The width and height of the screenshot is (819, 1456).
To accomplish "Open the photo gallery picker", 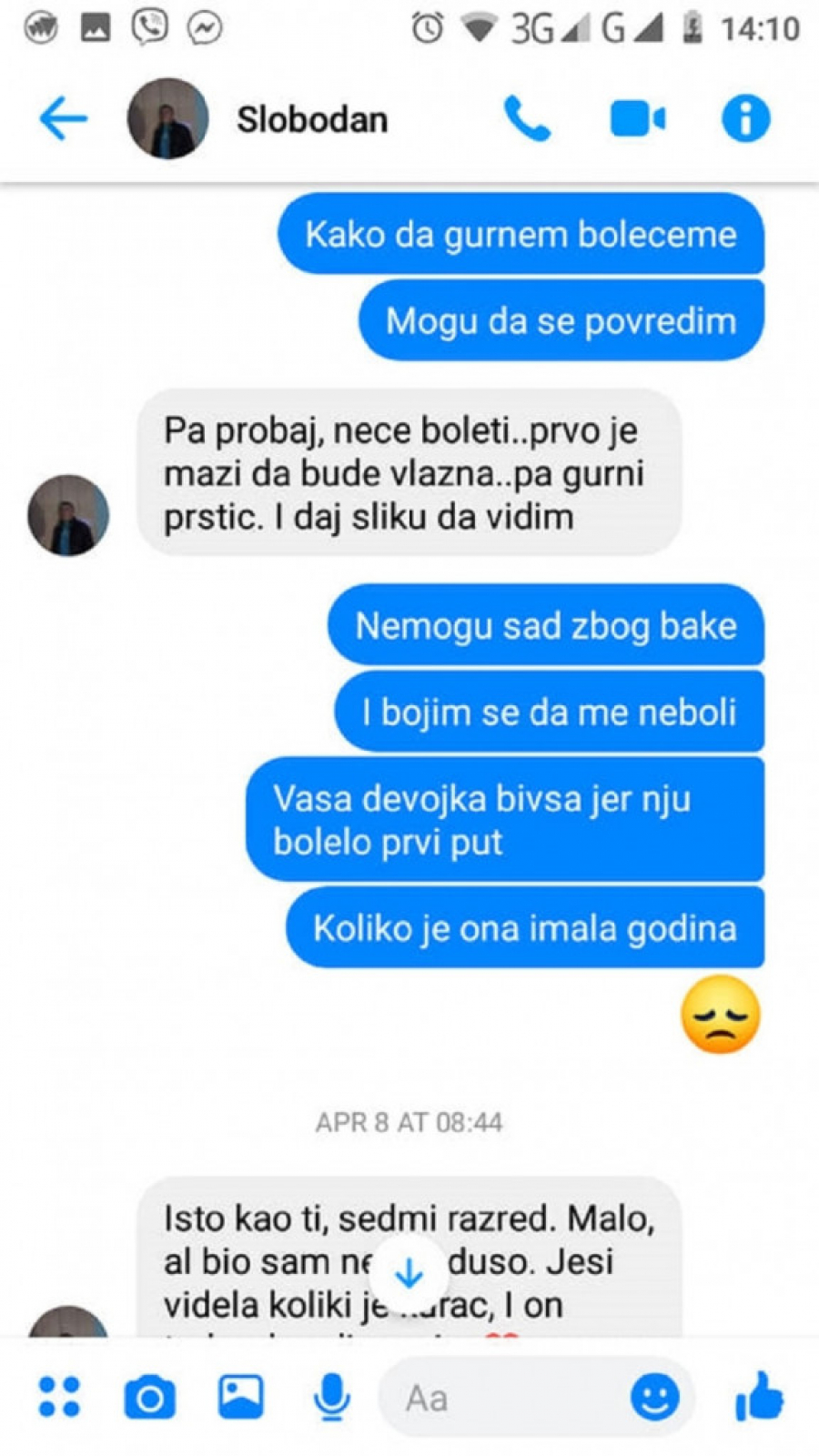I will (x=241, y=1397).
